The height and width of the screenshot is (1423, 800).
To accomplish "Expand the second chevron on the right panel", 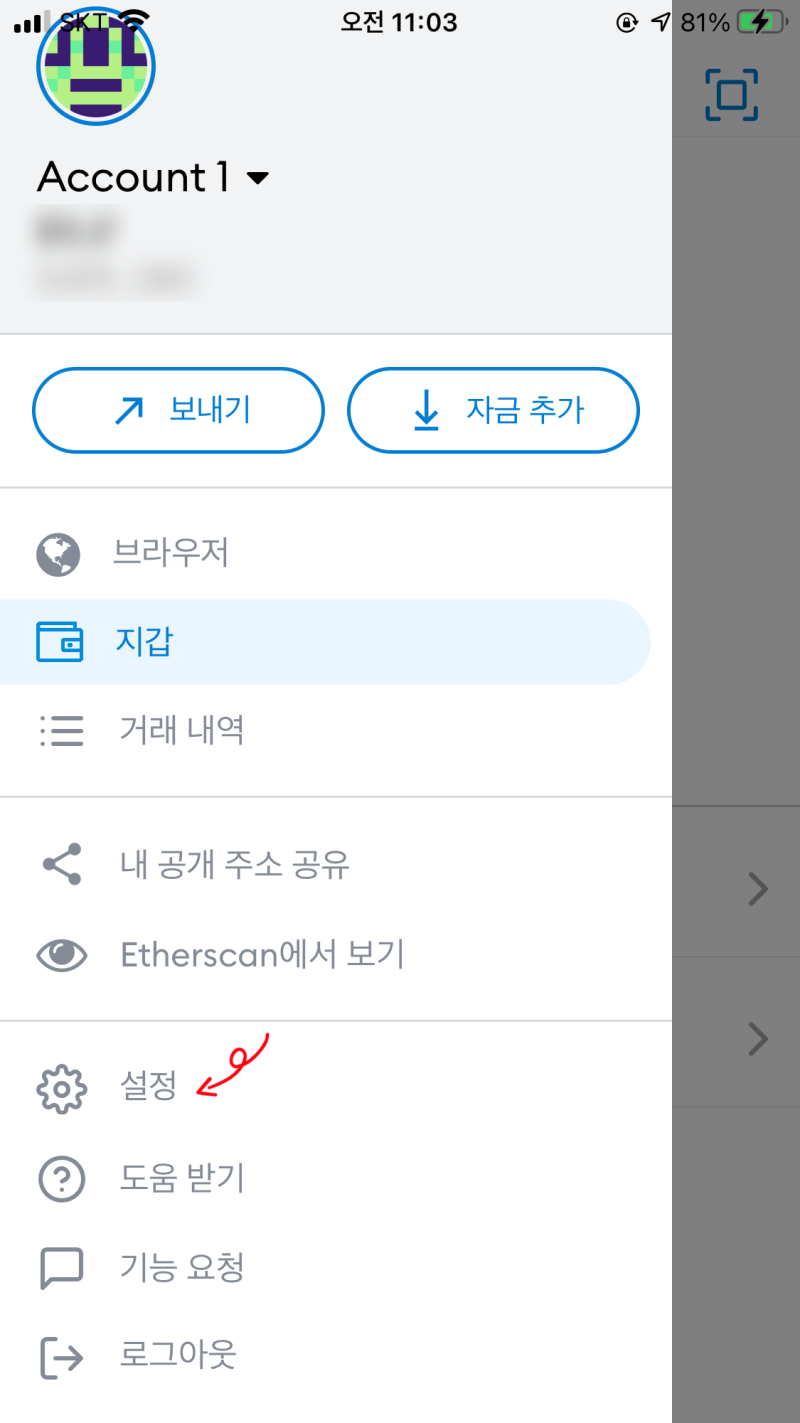I will 757,1038.
